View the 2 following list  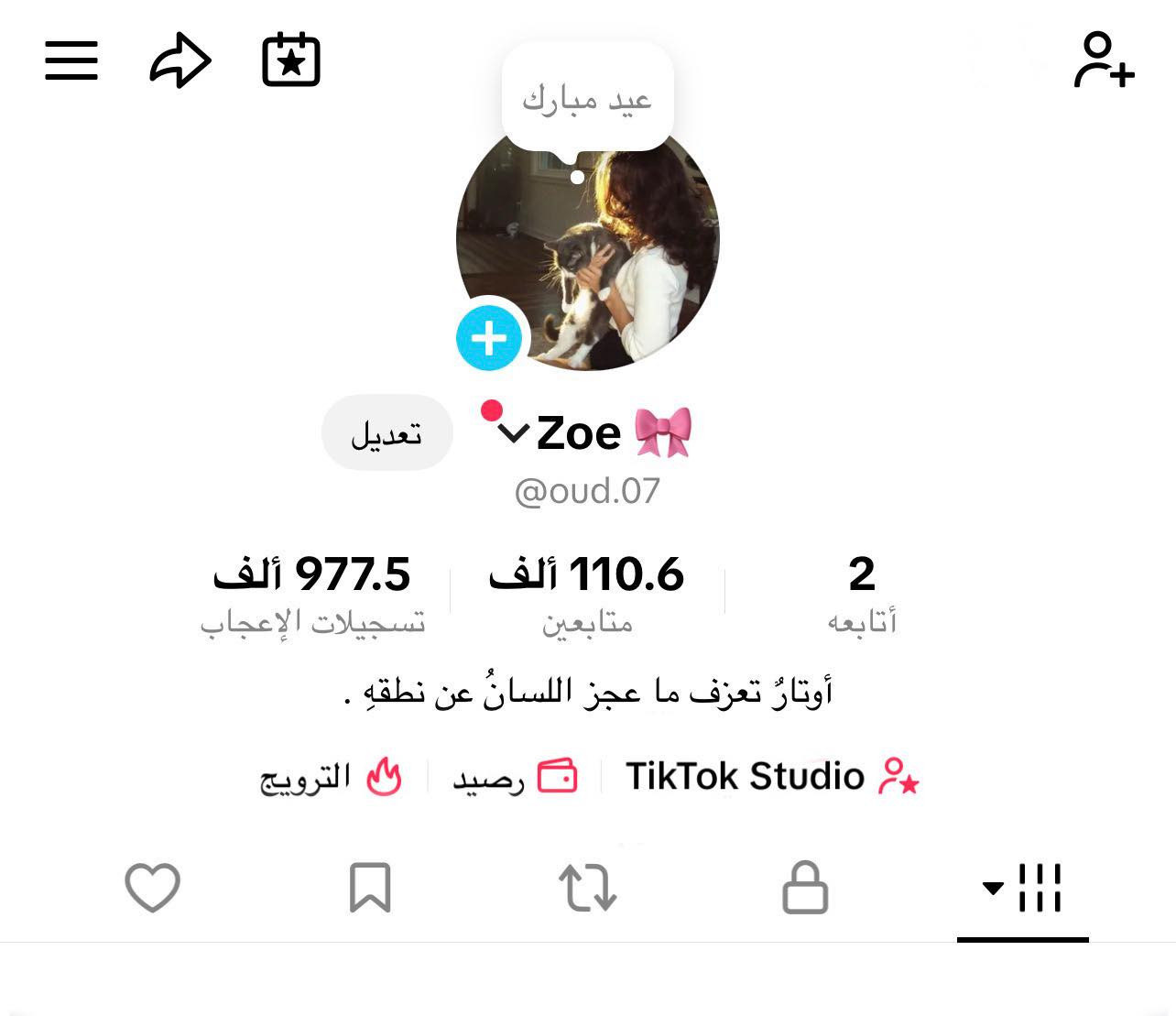point(862,594)
